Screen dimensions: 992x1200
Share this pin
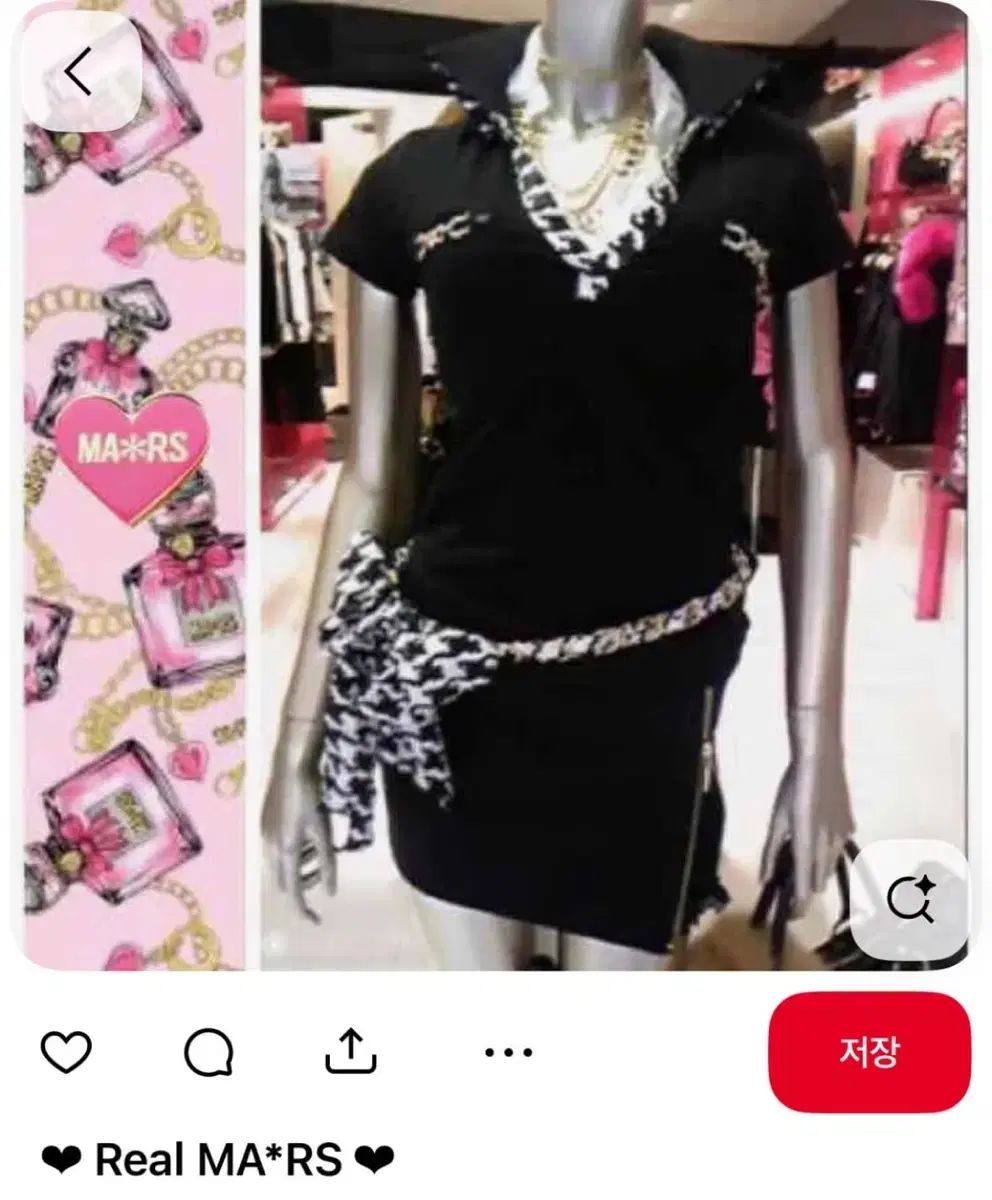coord(352,1050)
